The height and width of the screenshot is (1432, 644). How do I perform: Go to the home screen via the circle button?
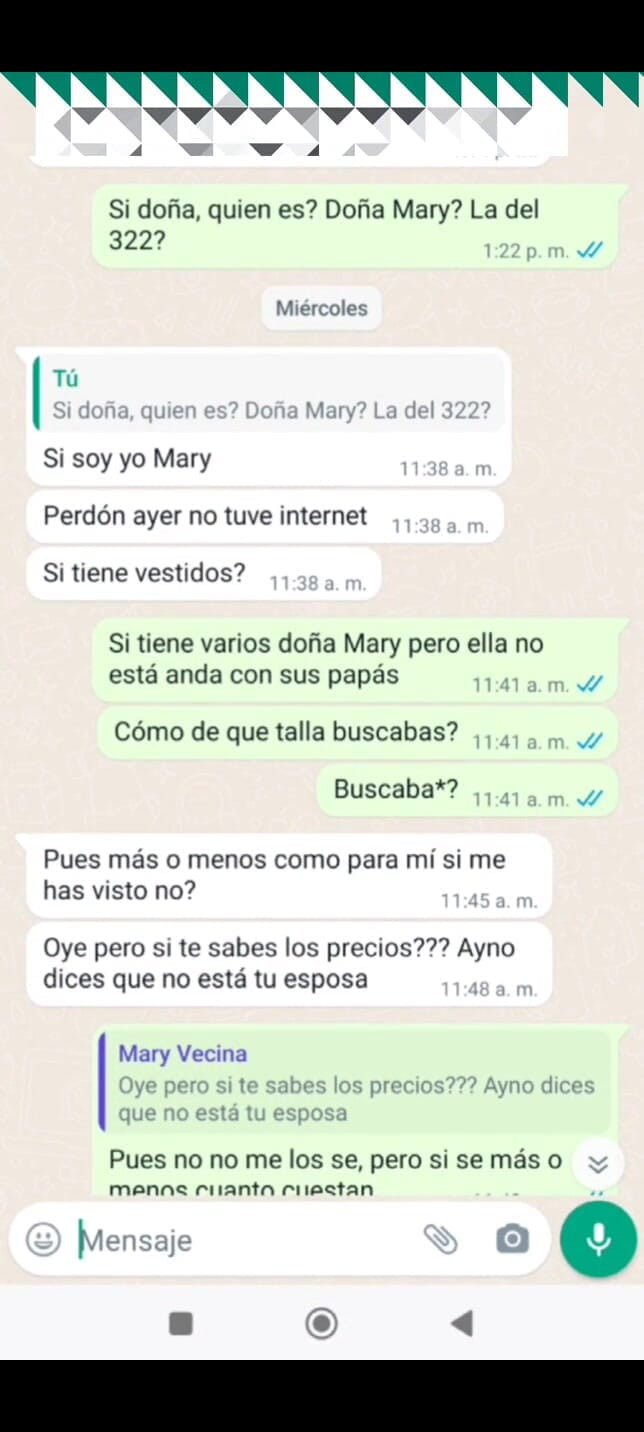pos(322,1324)
